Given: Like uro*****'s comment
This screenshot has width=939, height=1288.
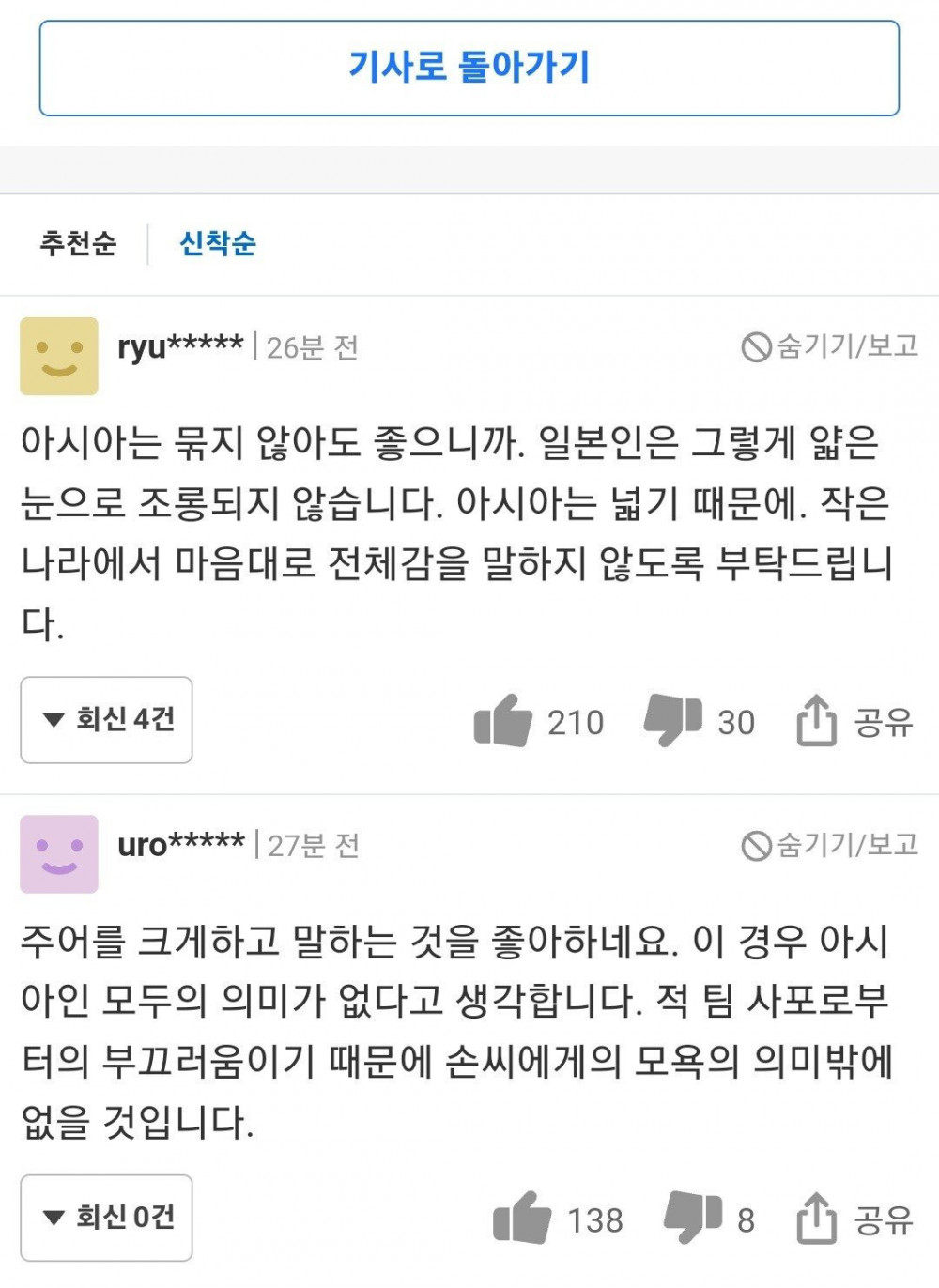Looking at the screenshot, I should (x=523, y=1219).
